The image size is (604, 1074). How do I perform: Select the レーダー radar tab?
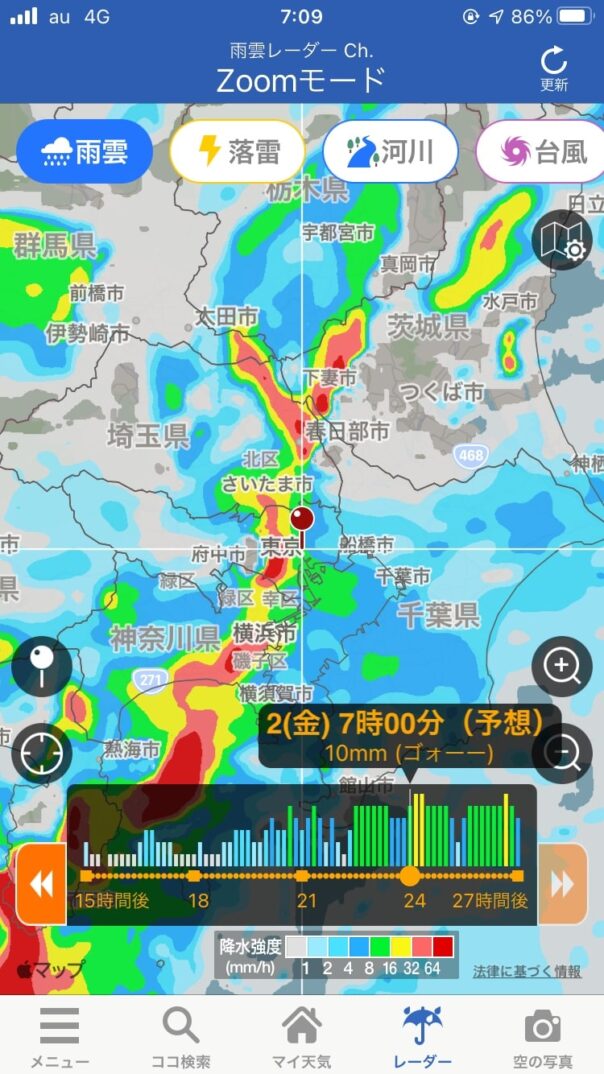(423, 1037)
